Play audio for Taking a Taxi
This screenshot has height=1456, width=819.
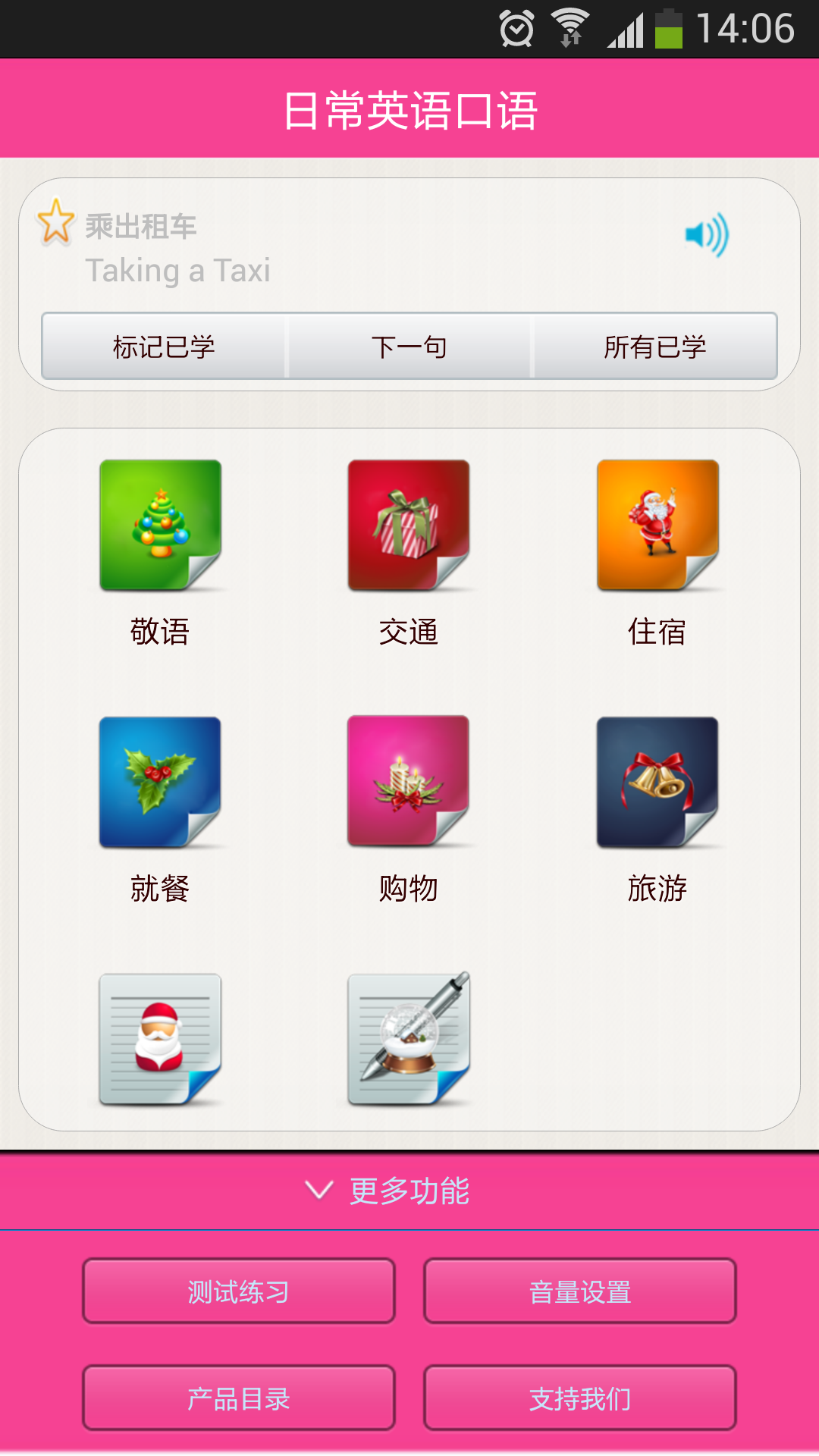pyautogui.click(x=707, y=235)
